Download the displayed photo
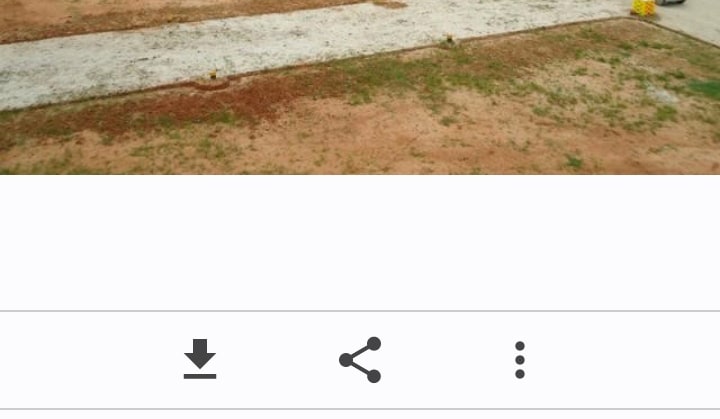The width and height of the screenshot is (720, 419). click(x=200, y=360)
